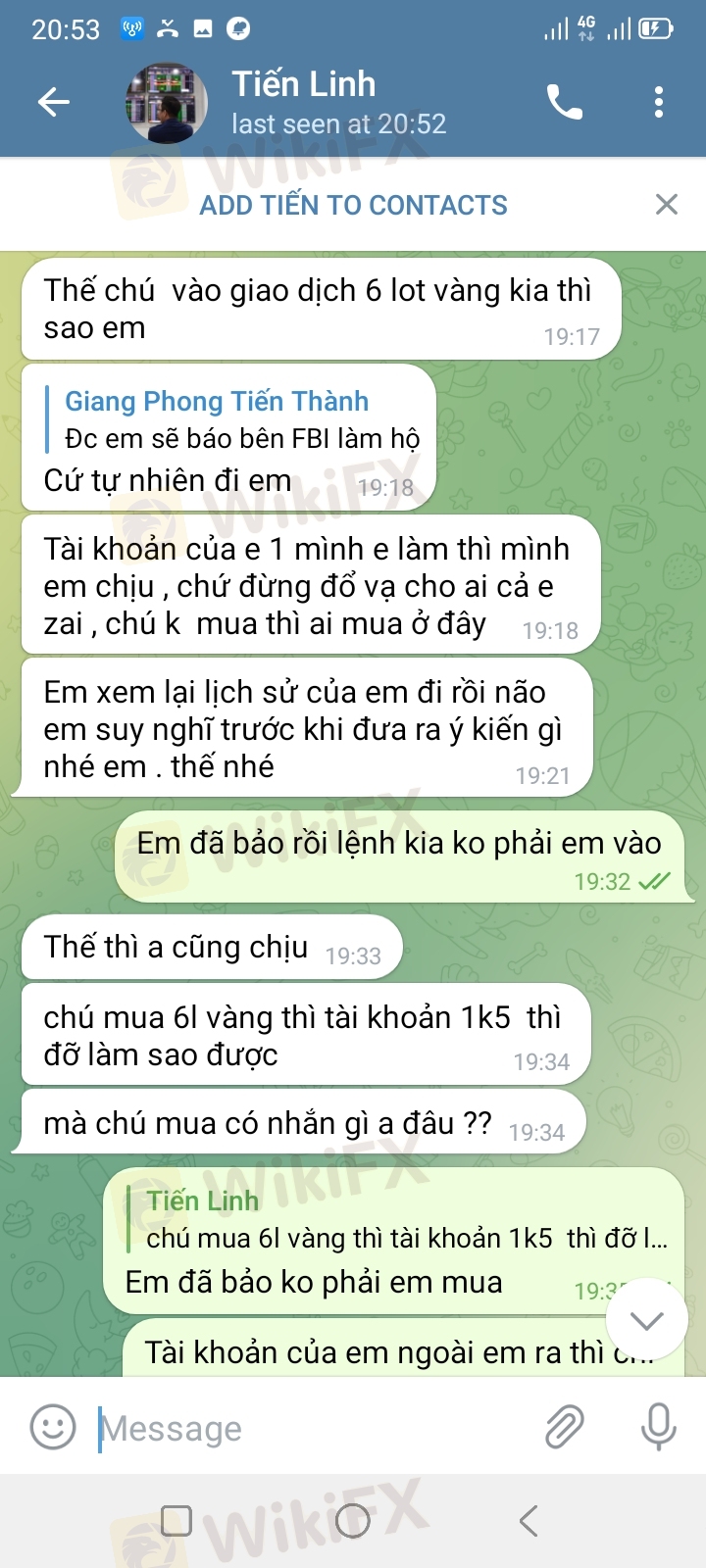The width and height of the screenshot is (706, 1568).
Task: Go back using the header arrow
Action: tap(54, 101)
